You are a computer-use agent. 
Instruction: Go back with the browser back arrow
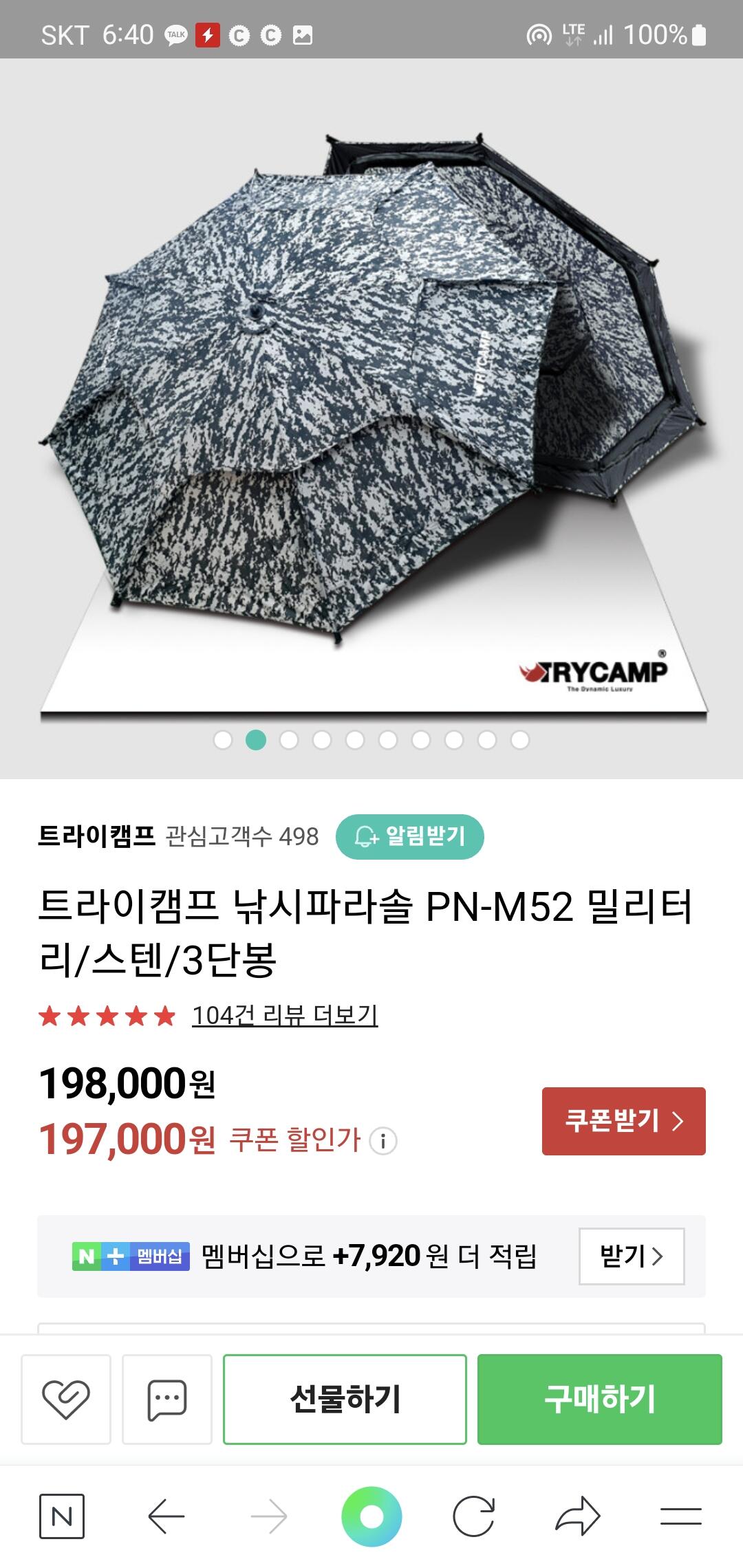tap(166, 1516)
